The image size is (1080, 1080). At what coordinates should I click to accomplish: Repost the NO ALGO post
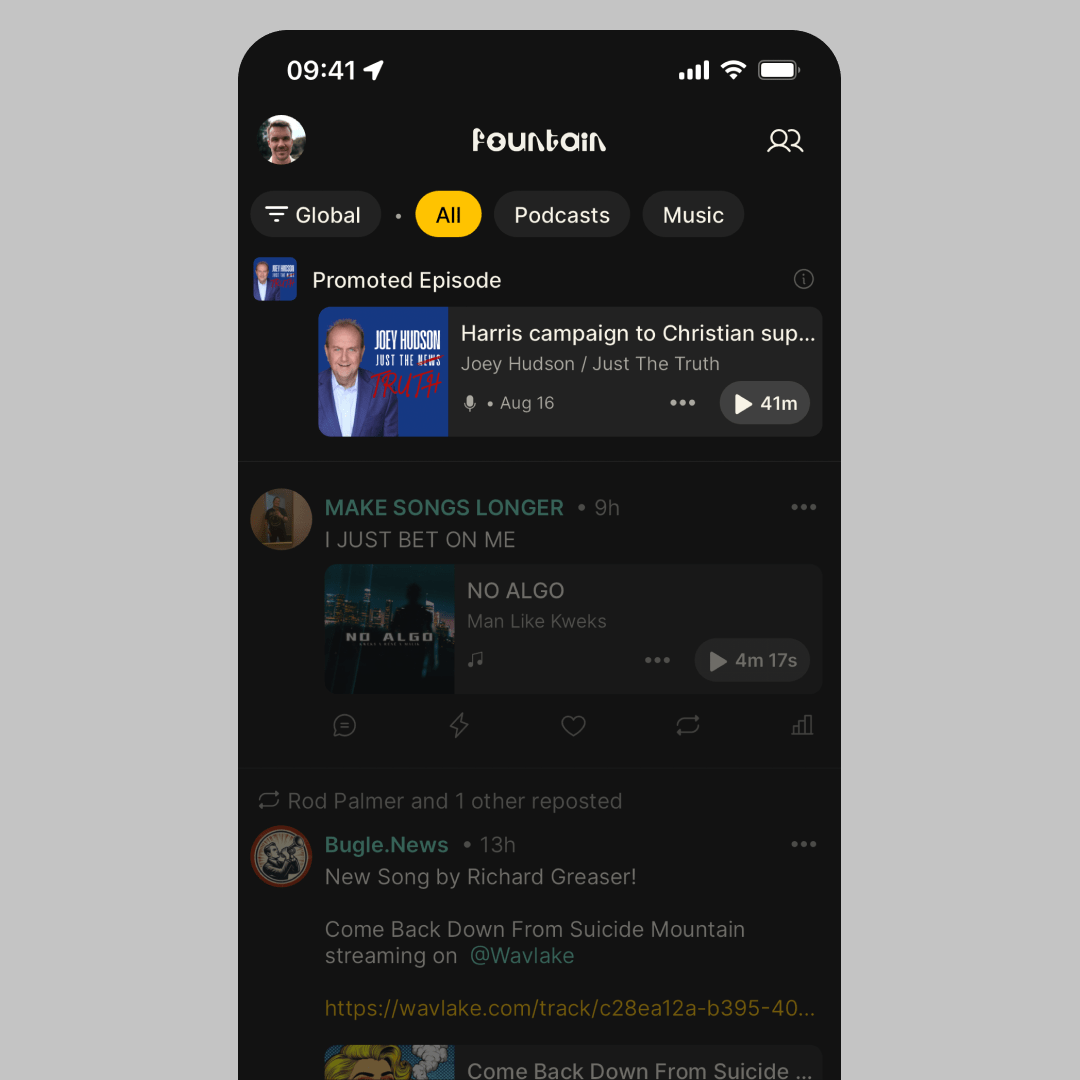pos(687,726)
